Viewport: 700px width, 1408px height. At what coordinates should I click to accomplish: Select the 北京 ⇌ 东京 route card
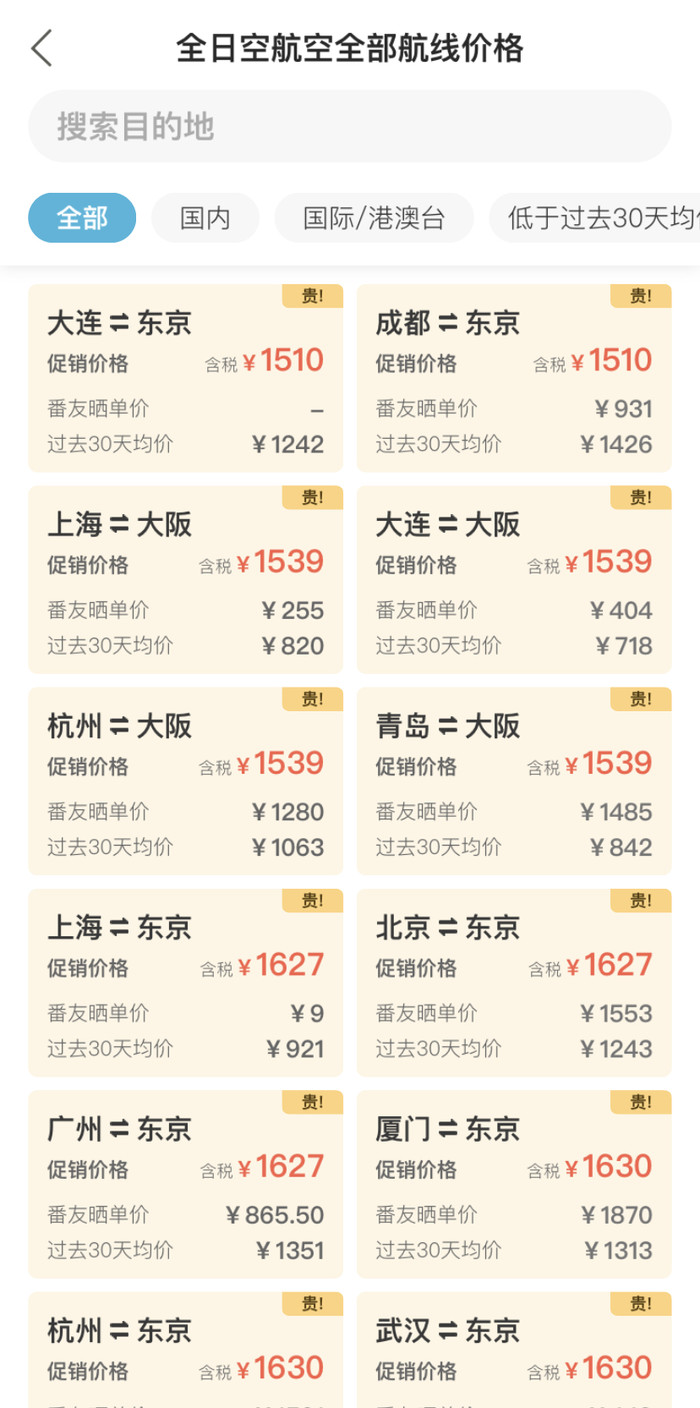point(514,983)
